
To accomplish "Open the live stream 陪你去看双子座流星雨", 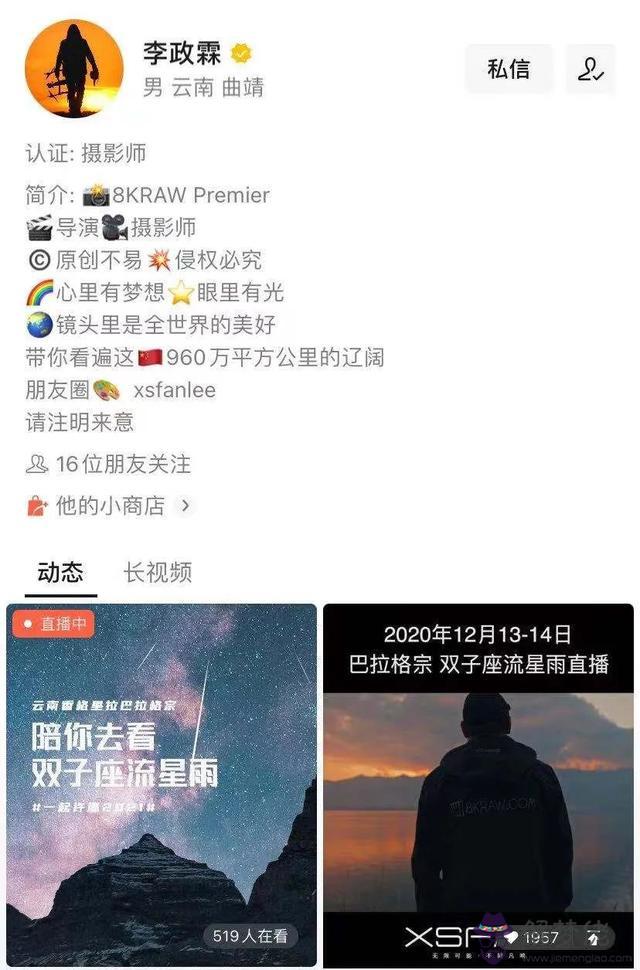I will coord(161,785).
